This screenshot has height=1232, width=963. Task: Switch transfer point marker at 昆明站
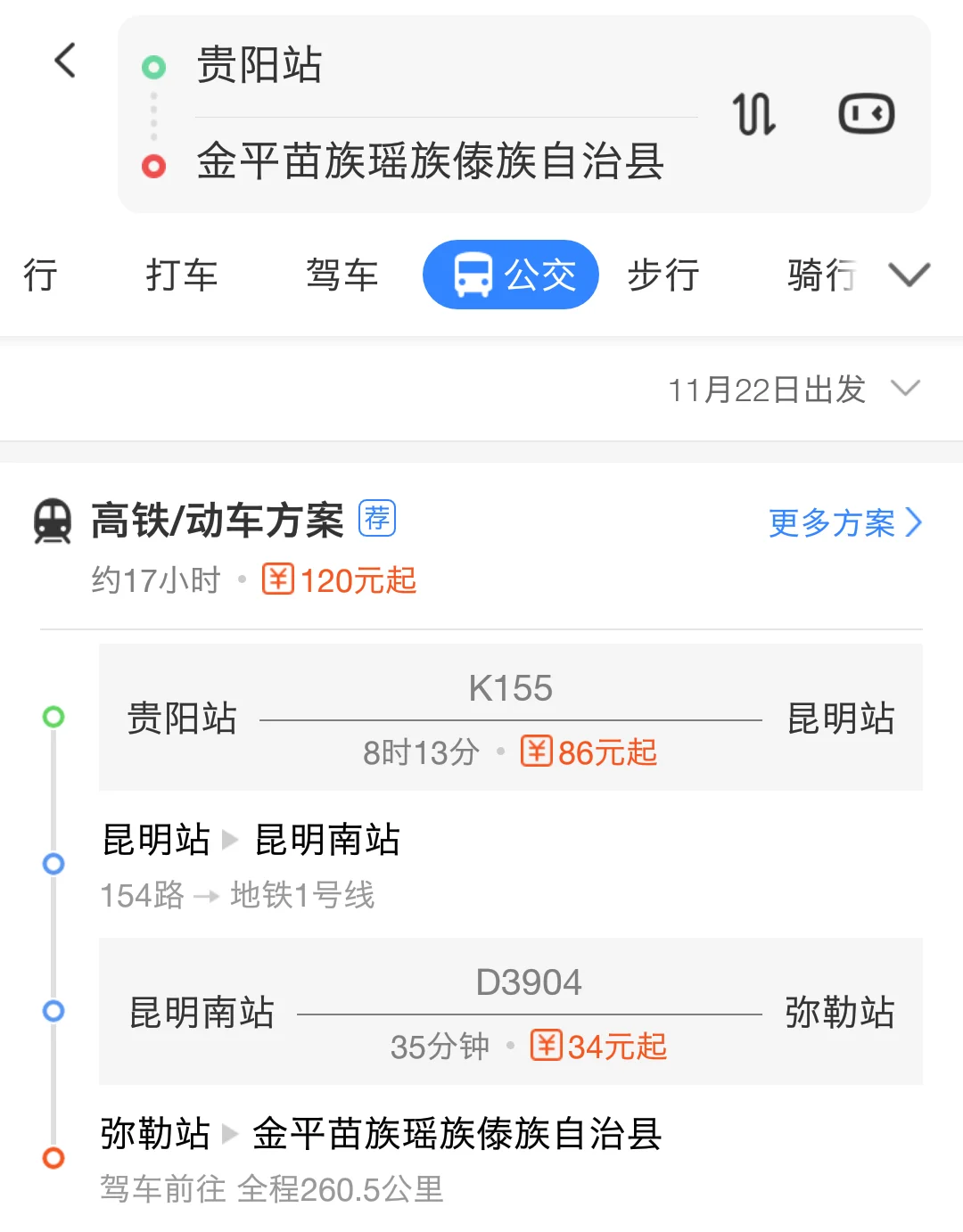52,862
